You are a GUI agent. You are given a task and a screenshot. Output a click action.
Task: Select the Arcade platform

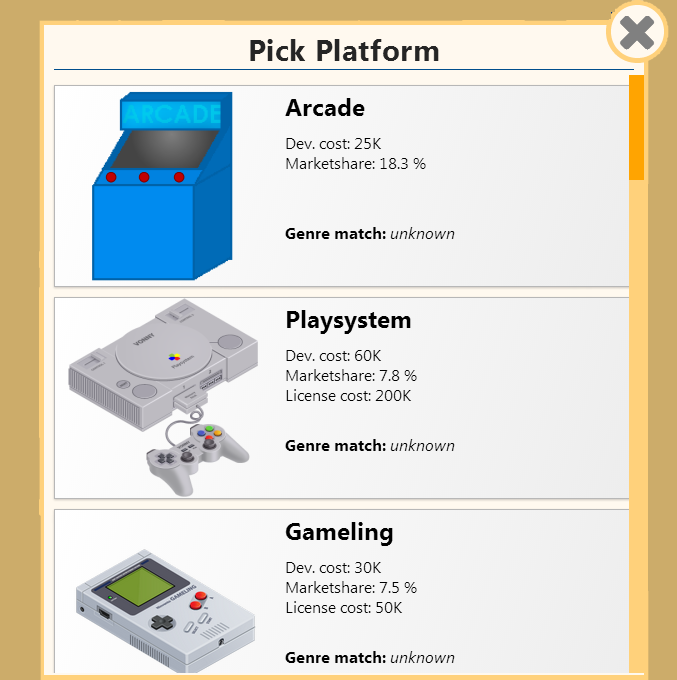click(342, 186)
